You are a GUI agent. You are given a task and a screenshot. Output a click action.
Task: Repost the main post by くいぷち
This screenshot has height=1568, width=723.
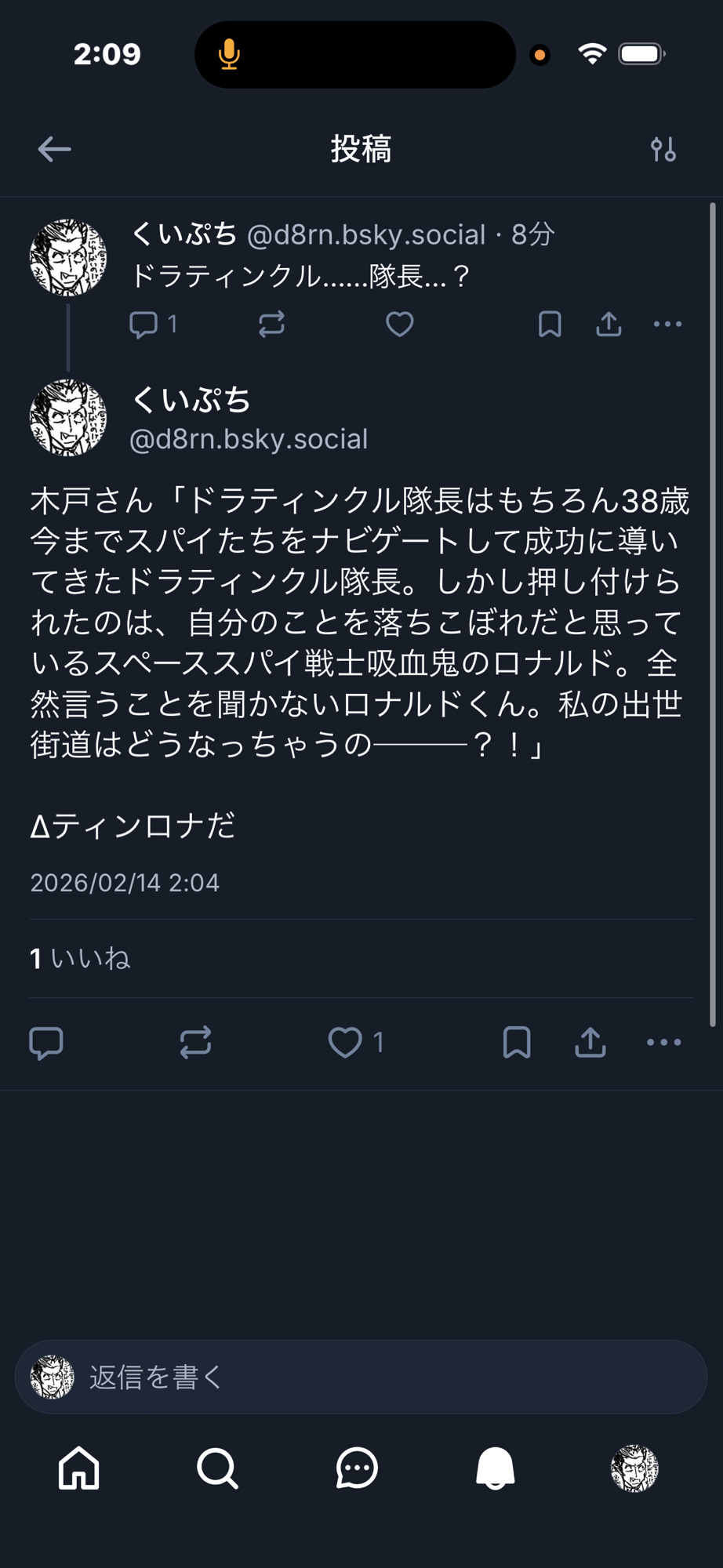[x=195, y=1043]
